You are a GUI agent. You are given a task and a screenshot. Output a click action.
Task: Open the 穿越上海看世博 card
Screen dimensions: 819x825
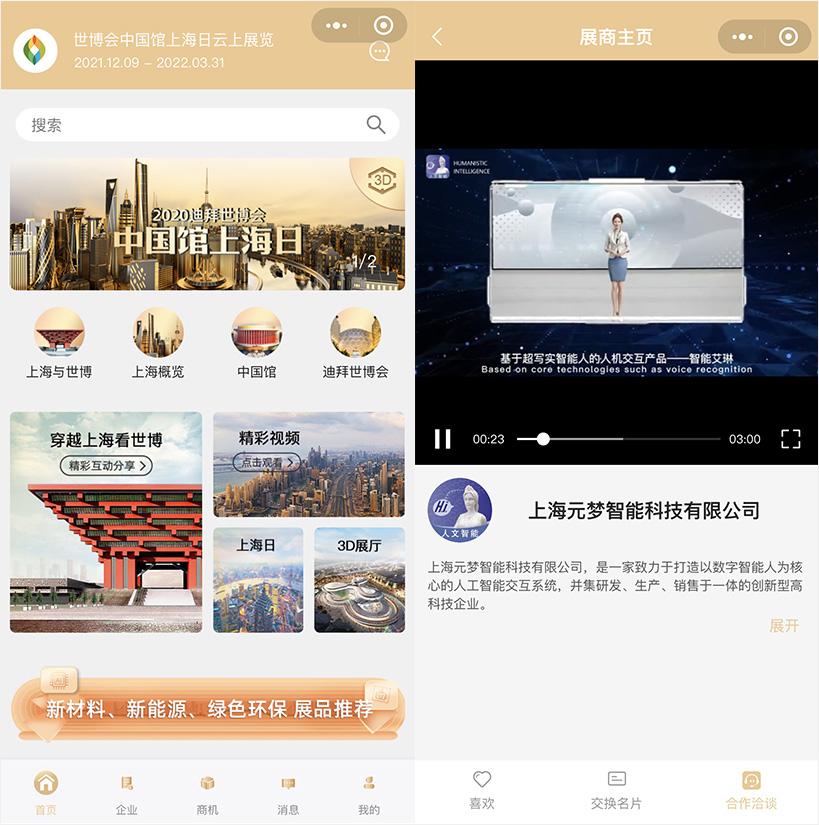(106, 522)
